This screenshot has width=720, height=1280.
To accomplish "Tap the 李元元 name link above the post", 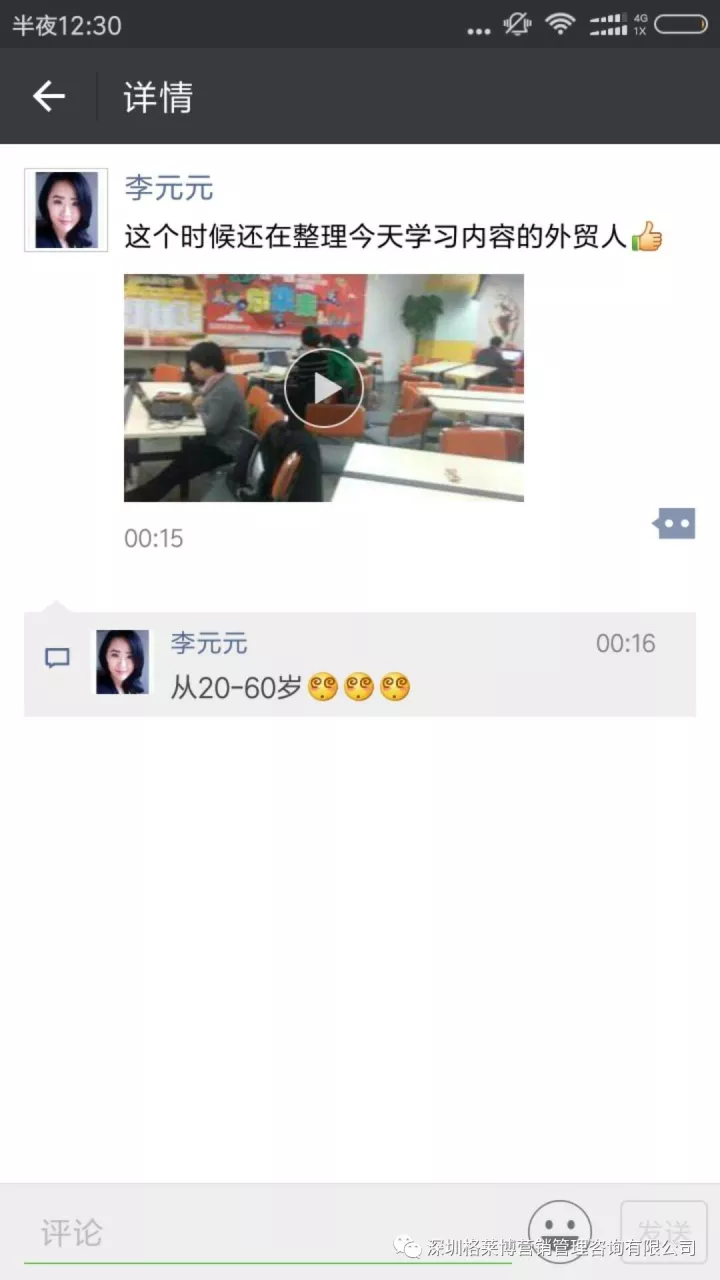I will (x=168, y=187).
